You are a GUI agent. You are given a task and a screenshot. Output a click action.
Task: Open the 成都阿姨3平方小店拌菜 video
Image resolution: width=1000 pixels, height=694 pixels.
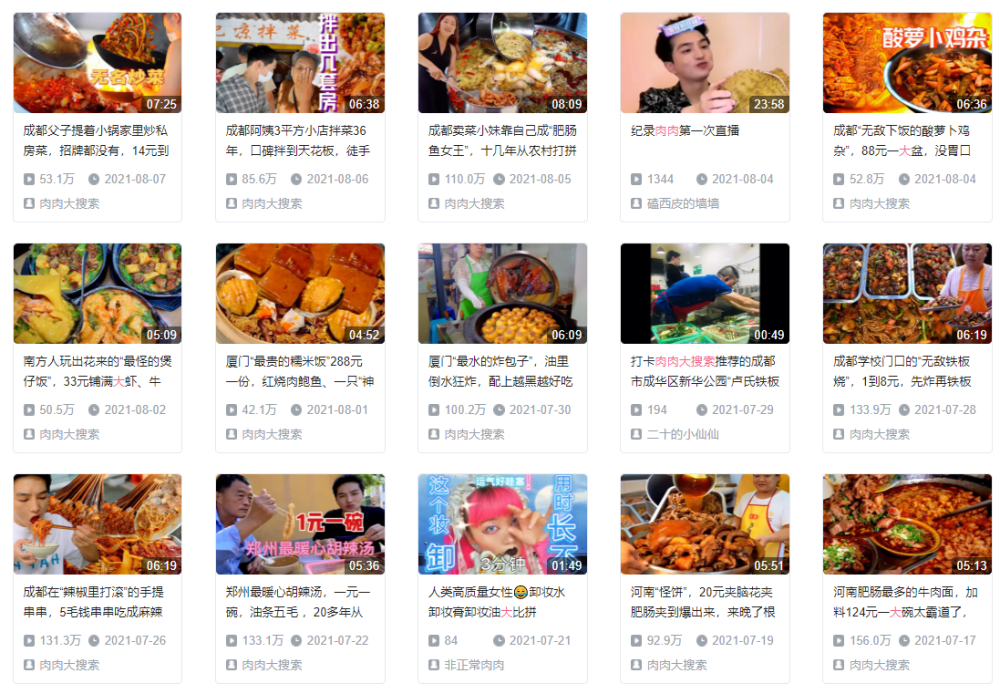pyautogui.click(x=300, y=62)
